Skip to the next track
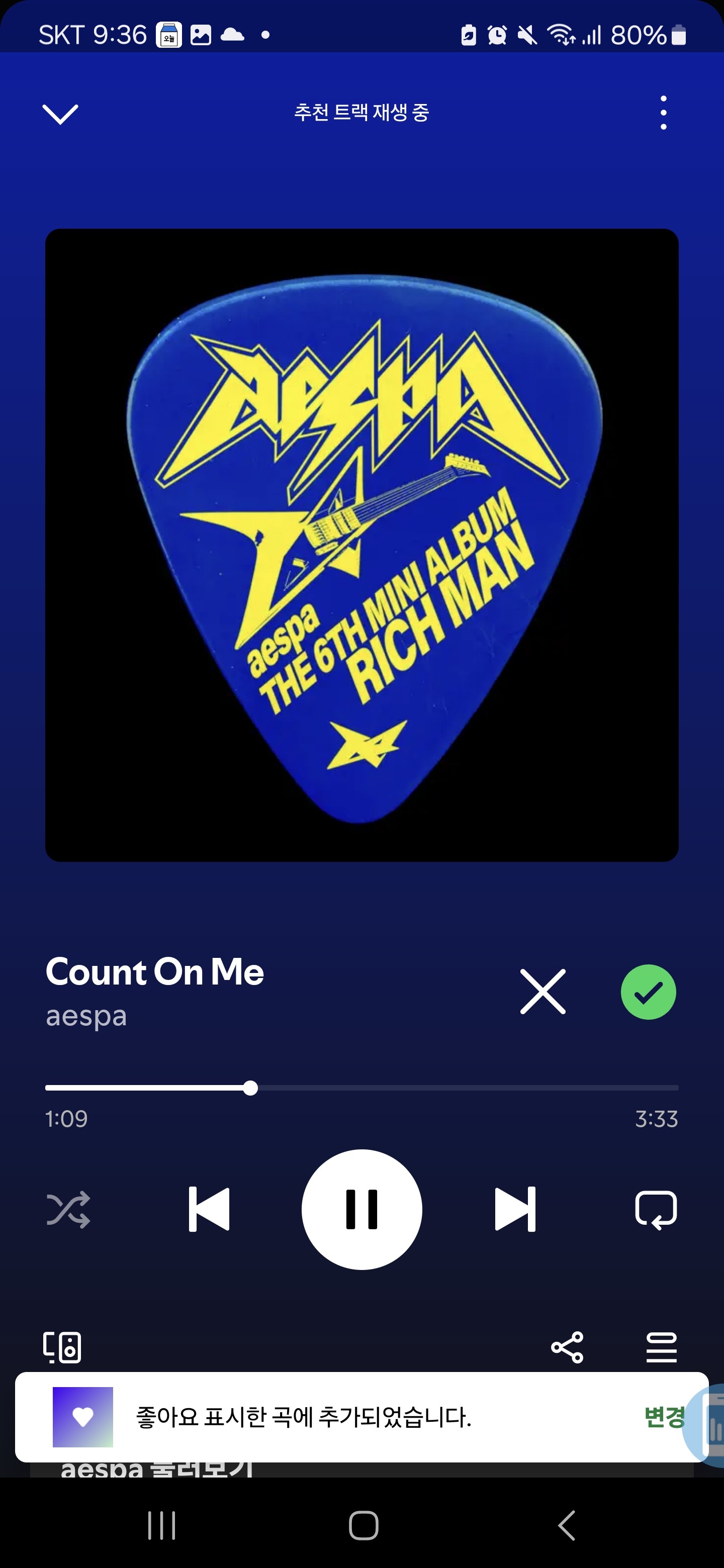Image resolution: width=724 pixels, height=1568 pixels. (515, 1209)
